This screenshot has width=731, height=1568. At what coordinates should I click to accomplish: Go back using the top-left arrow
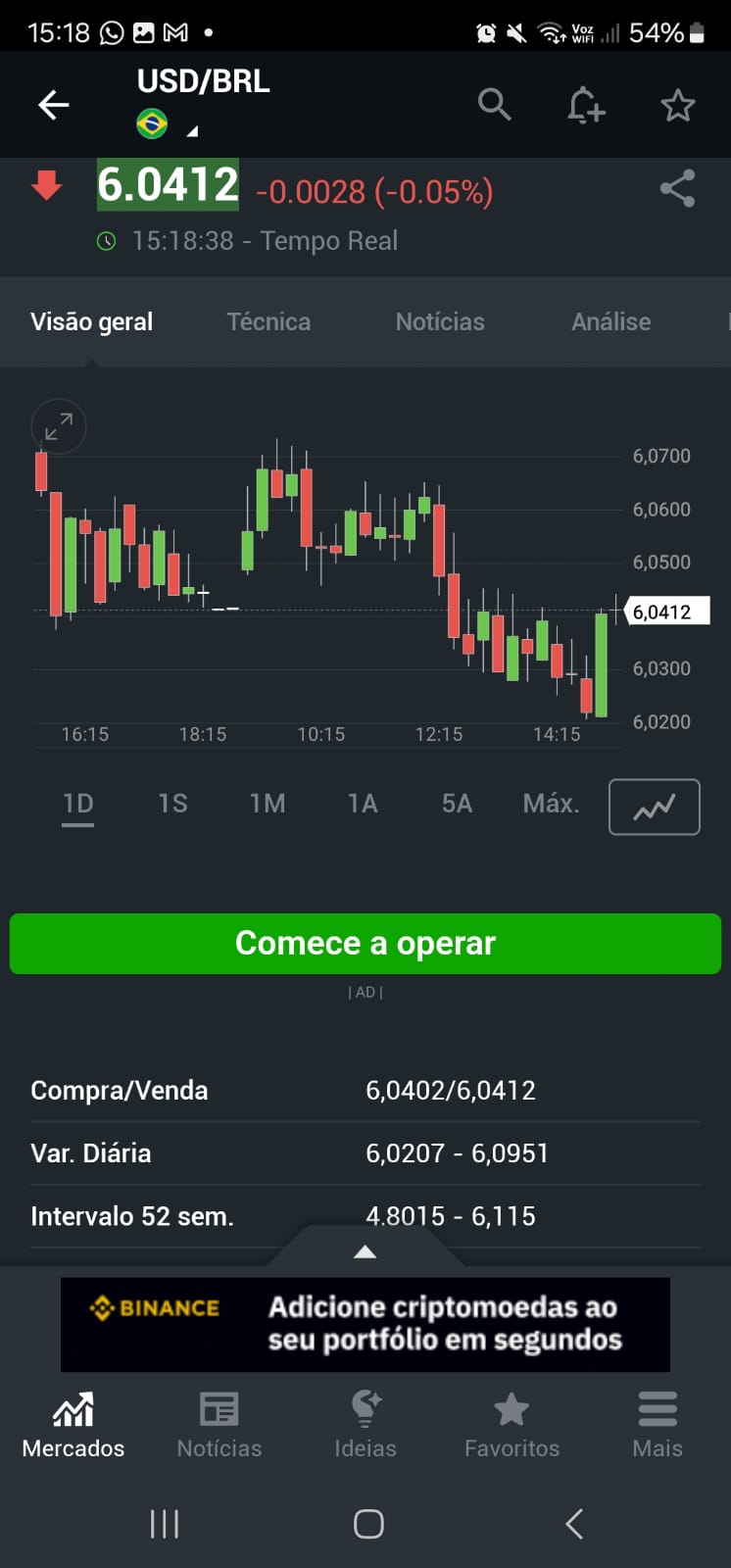(x=54, y=105)
